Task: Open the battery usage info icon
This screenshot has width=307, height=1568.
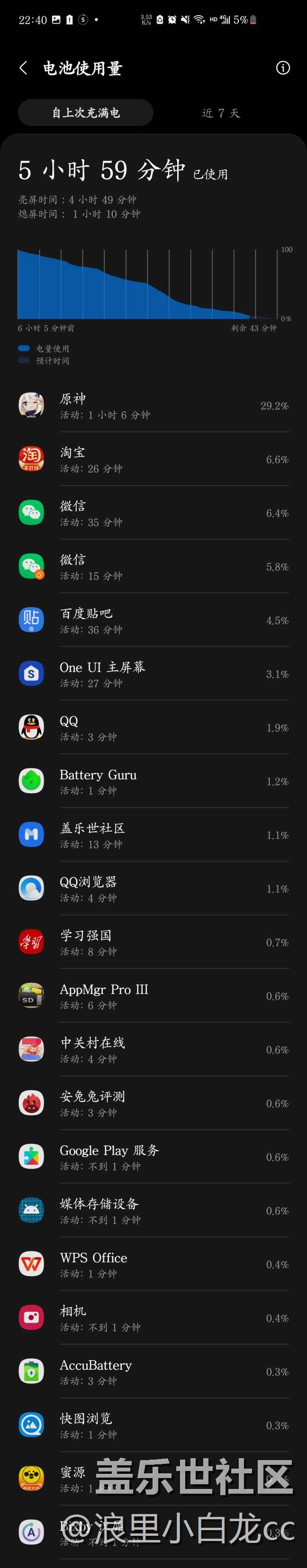Action: point(283,68)
